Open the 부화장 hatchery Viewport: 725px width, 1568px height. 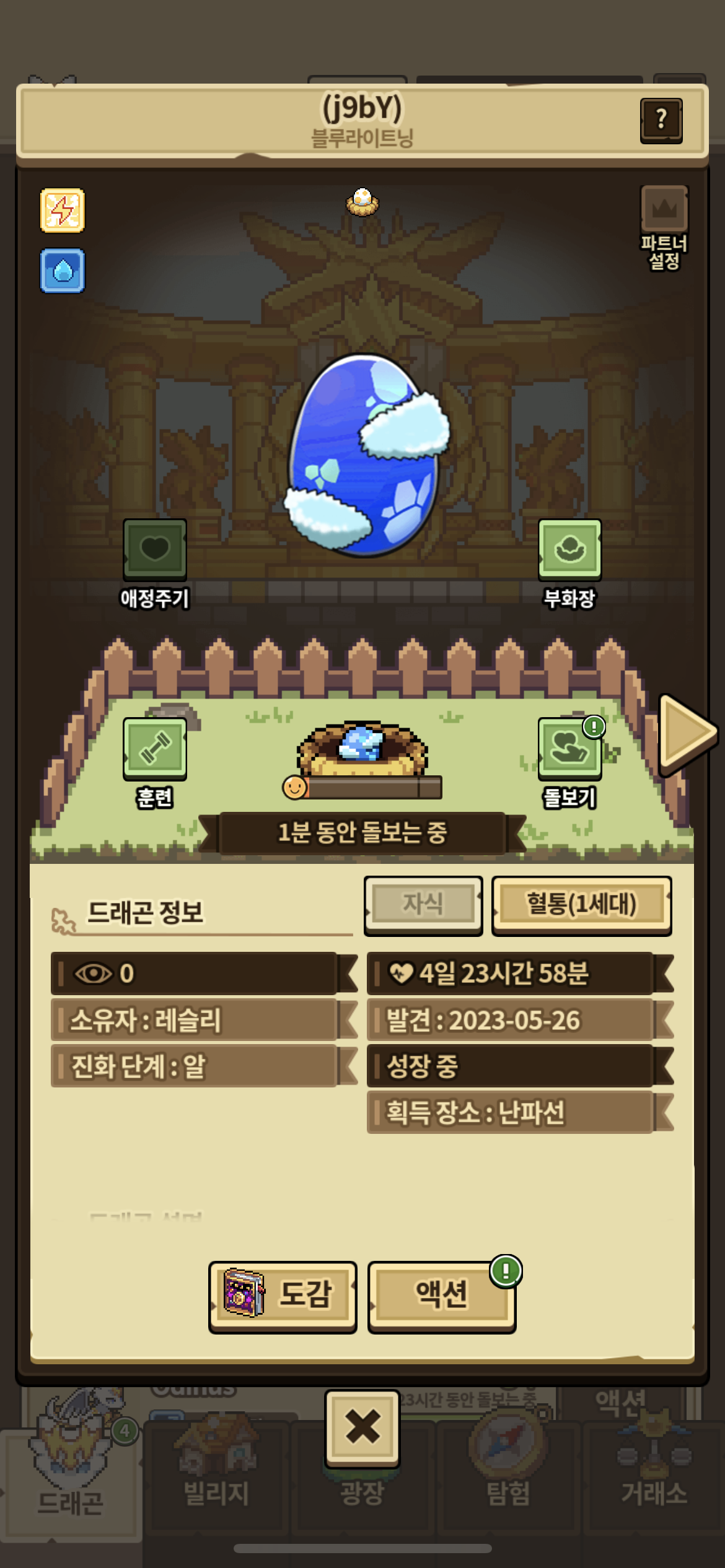tap(569, 550)
